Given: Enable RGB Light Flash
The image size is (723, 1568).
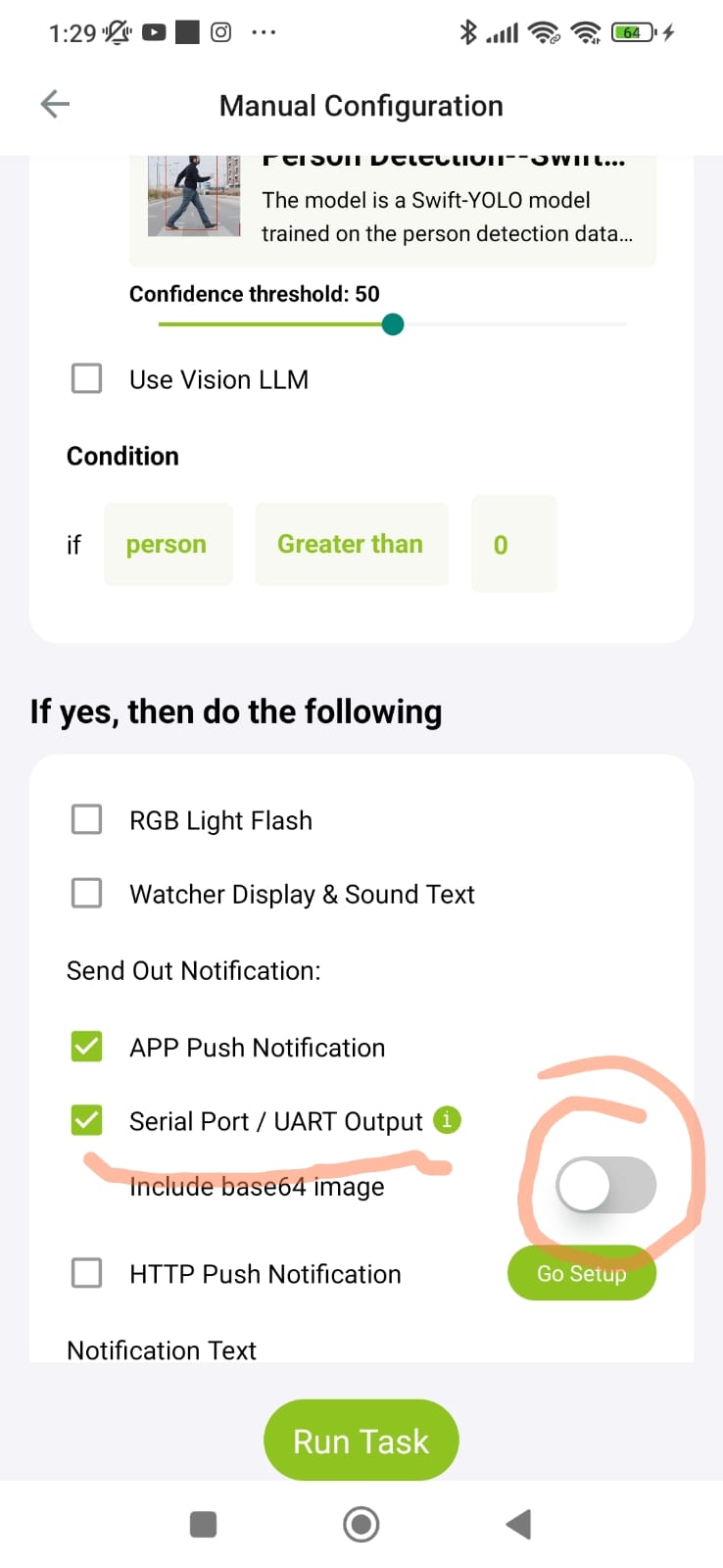Looking at the screenshot, I should point(87,819).
